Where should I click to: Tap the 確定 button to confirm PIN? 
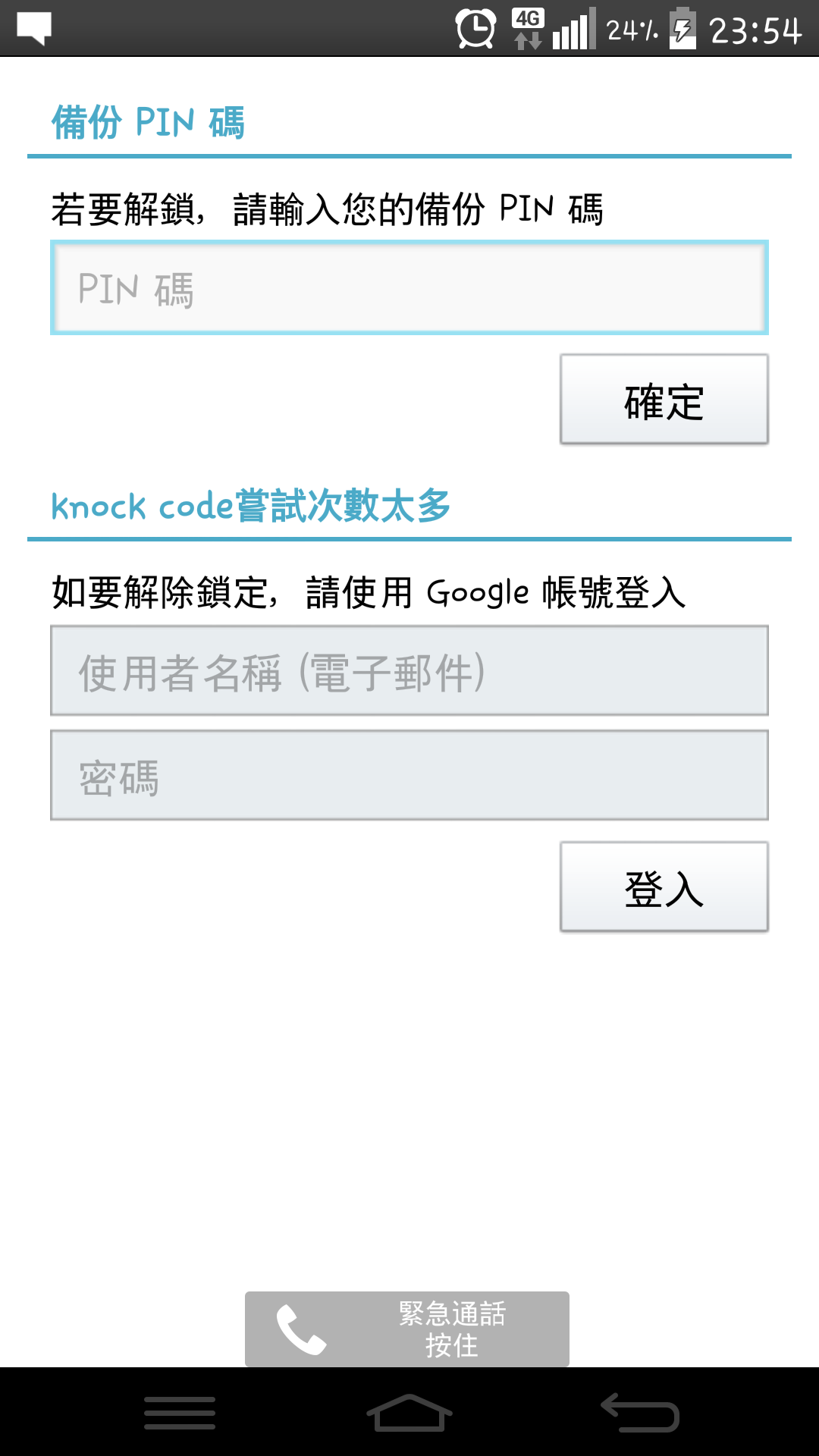tap(664, 399)
